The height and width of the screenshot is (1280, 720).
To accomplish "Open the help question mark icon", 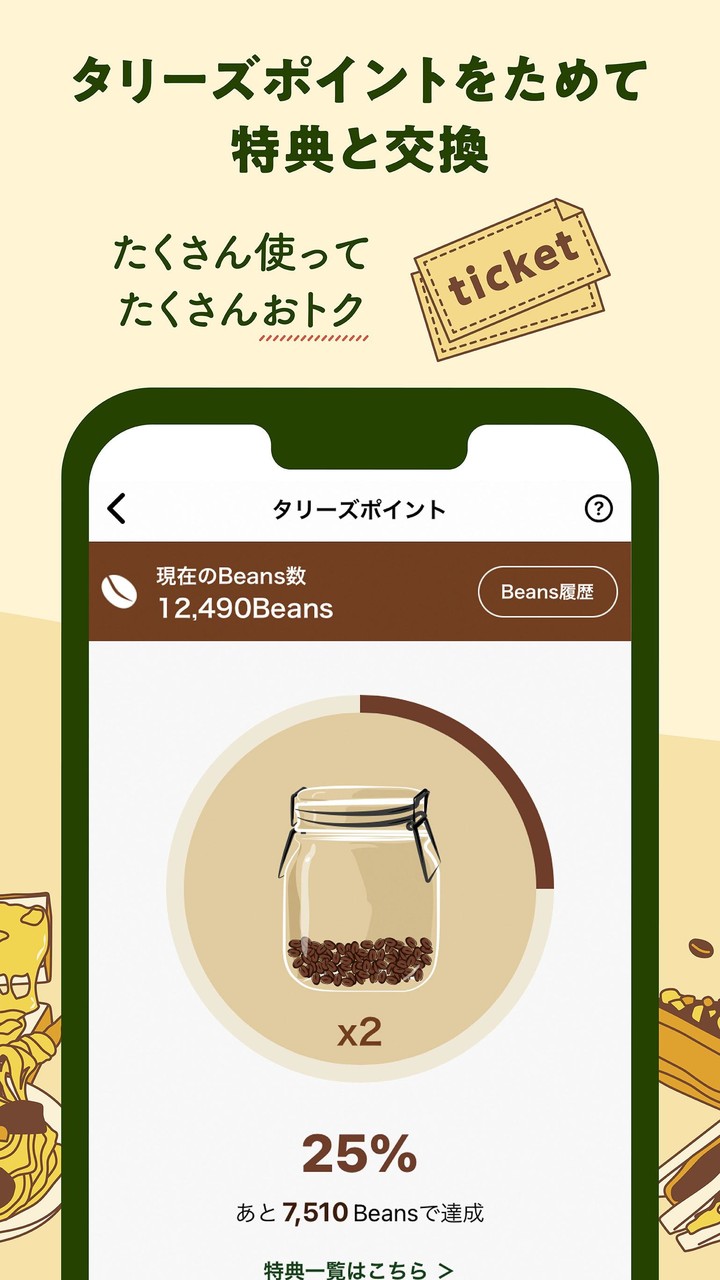I will click(x=598, y=508).
